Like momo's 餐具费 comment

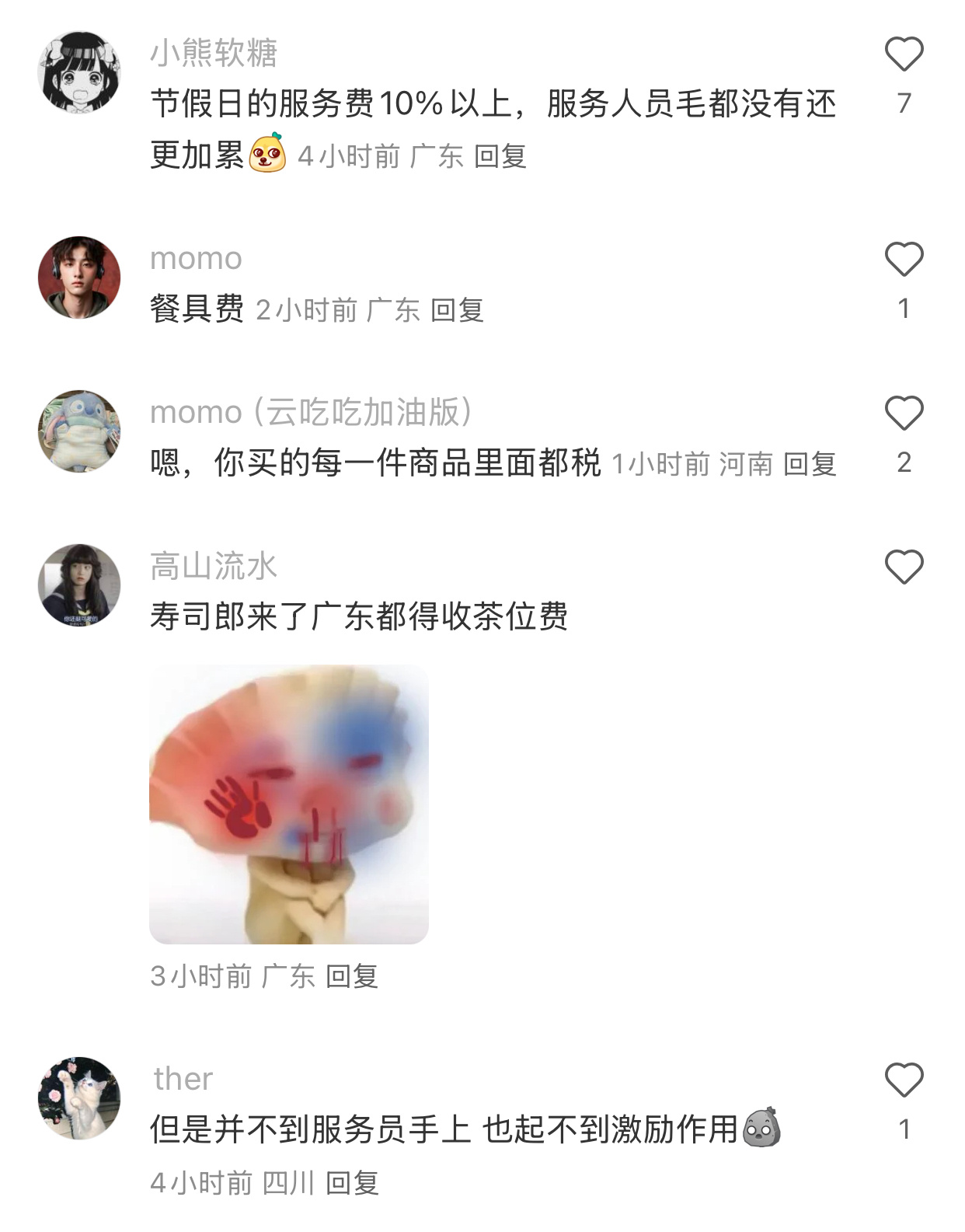(904, 259)
